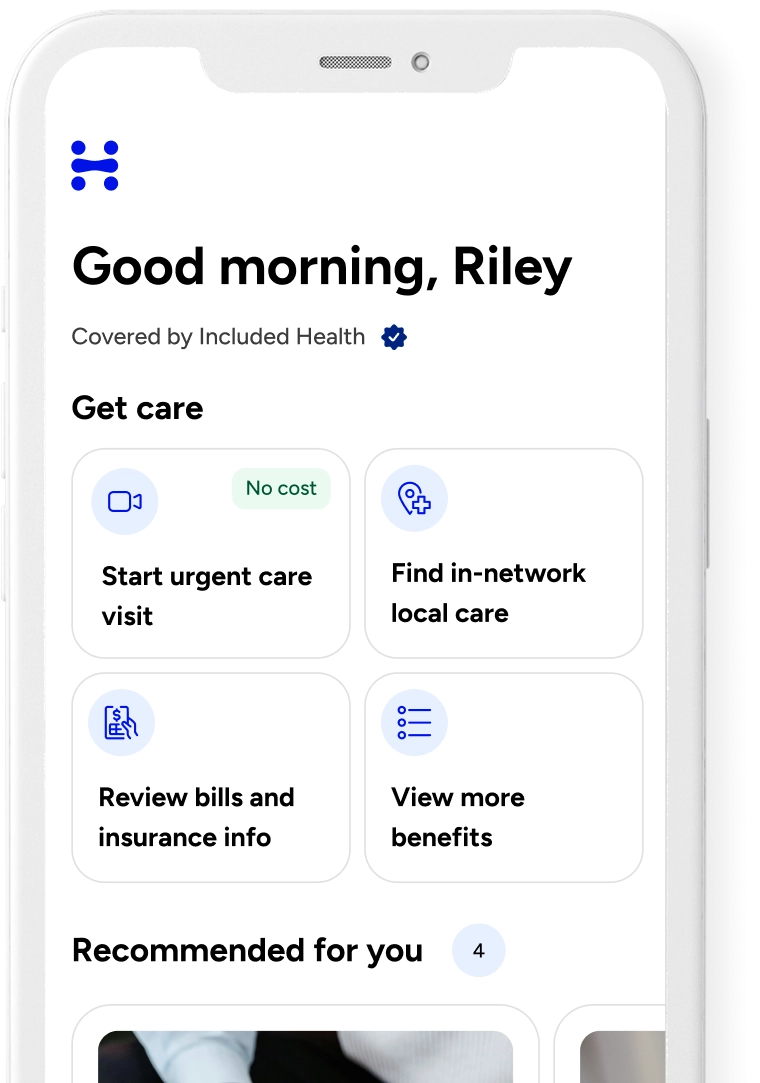
Task: Open Find in-network local care
Action: coord(503,553)
